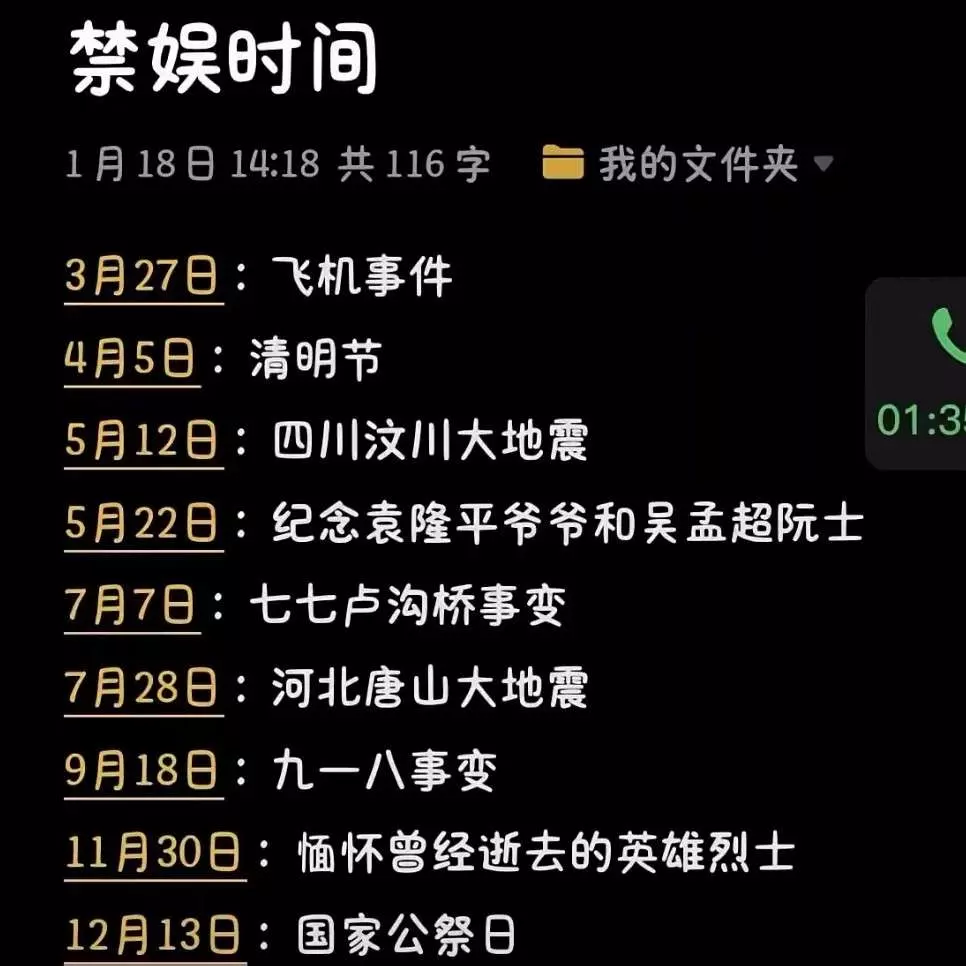This screenshot has width=966, height=966.
Task: Tap the 7月28日 date link
Action: point(143,689)
